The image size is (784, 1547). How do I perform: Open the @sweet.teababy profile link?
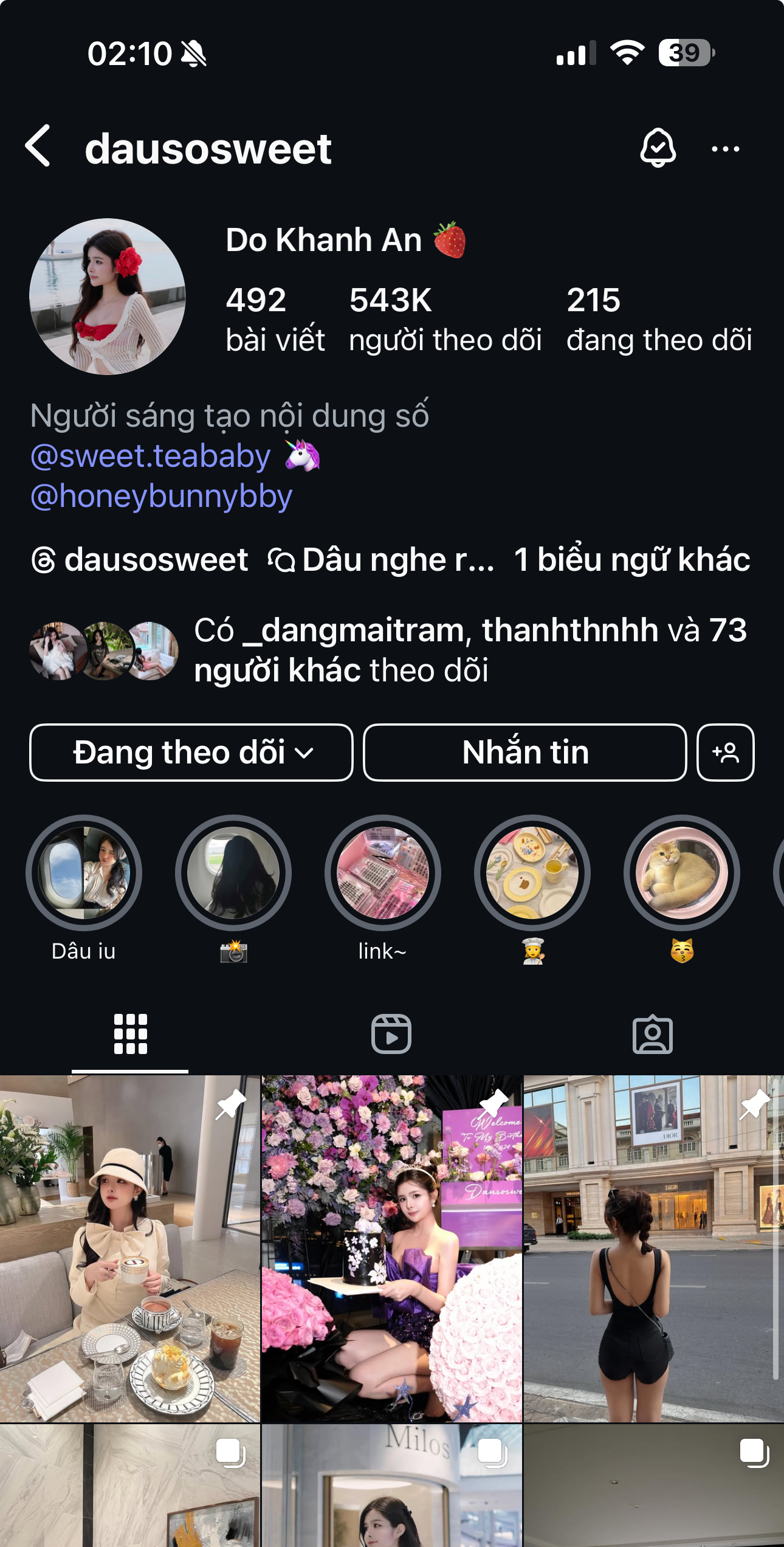tap(151, 456)
